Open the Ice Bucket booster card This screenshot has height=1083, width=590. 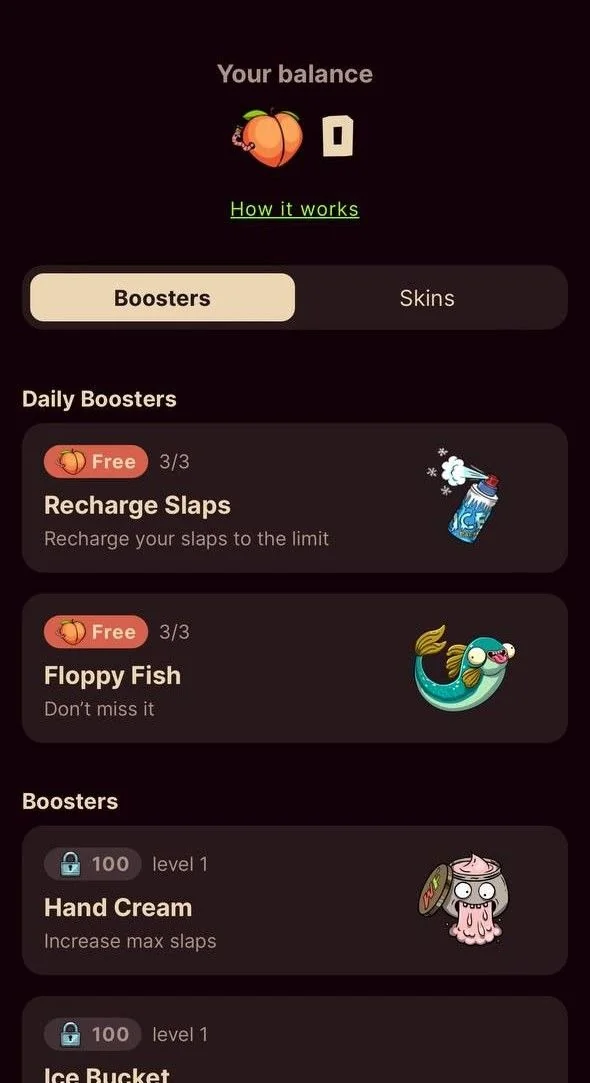295,1039
